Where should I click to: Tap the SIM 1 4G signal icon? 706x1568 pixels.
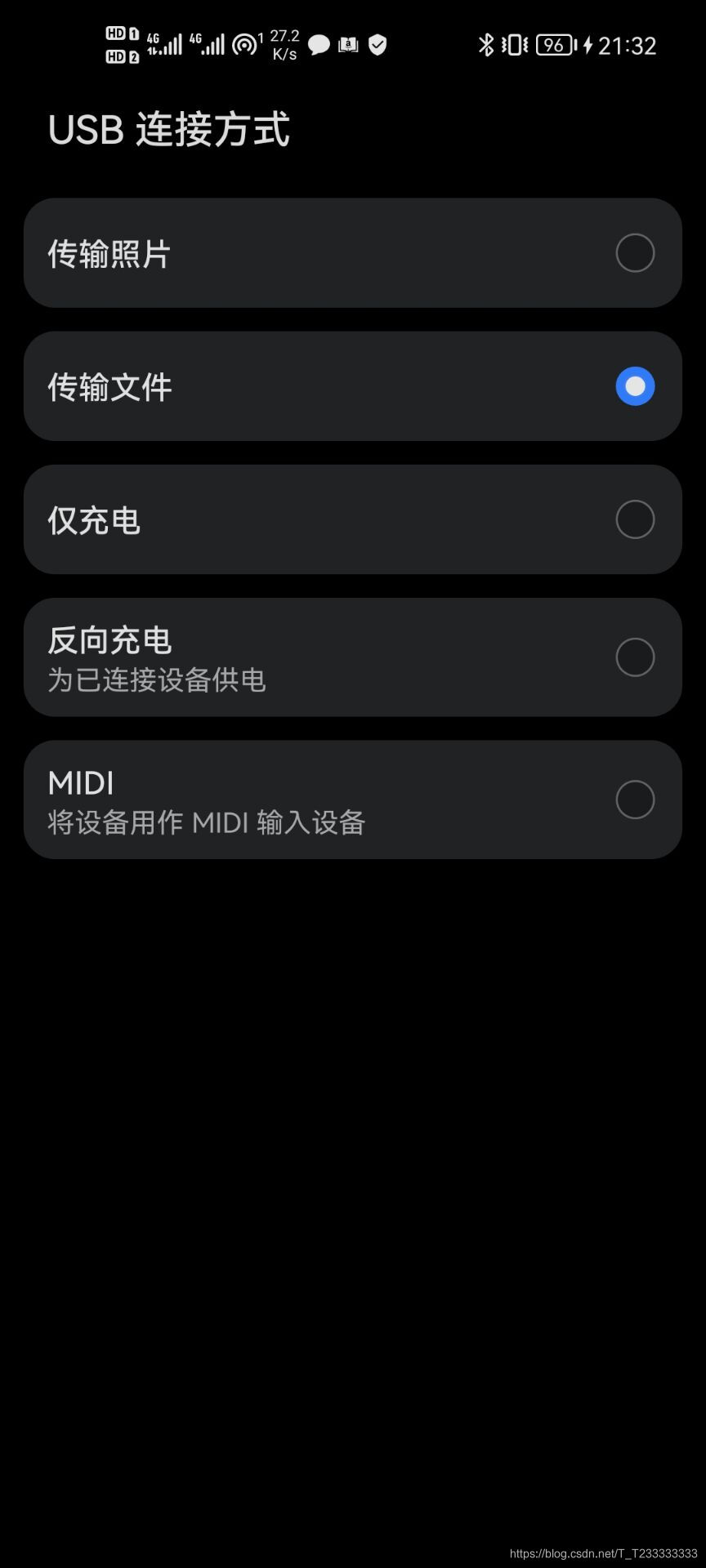click(163, 42)
